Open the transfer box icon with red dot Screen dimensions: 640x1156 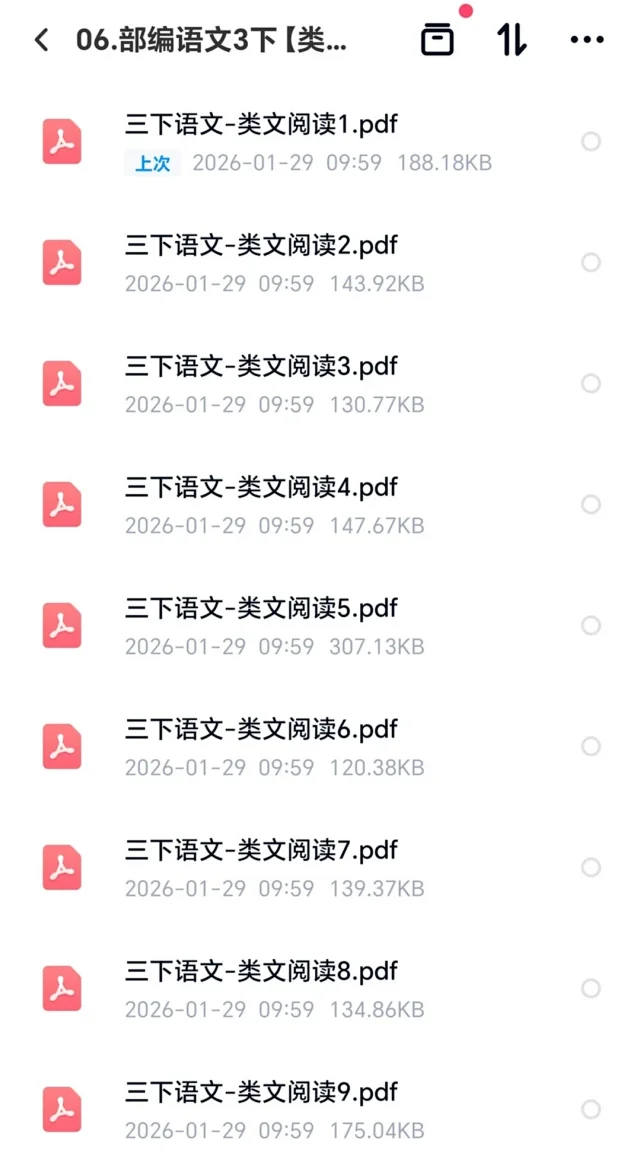click(x=437, y=40)
